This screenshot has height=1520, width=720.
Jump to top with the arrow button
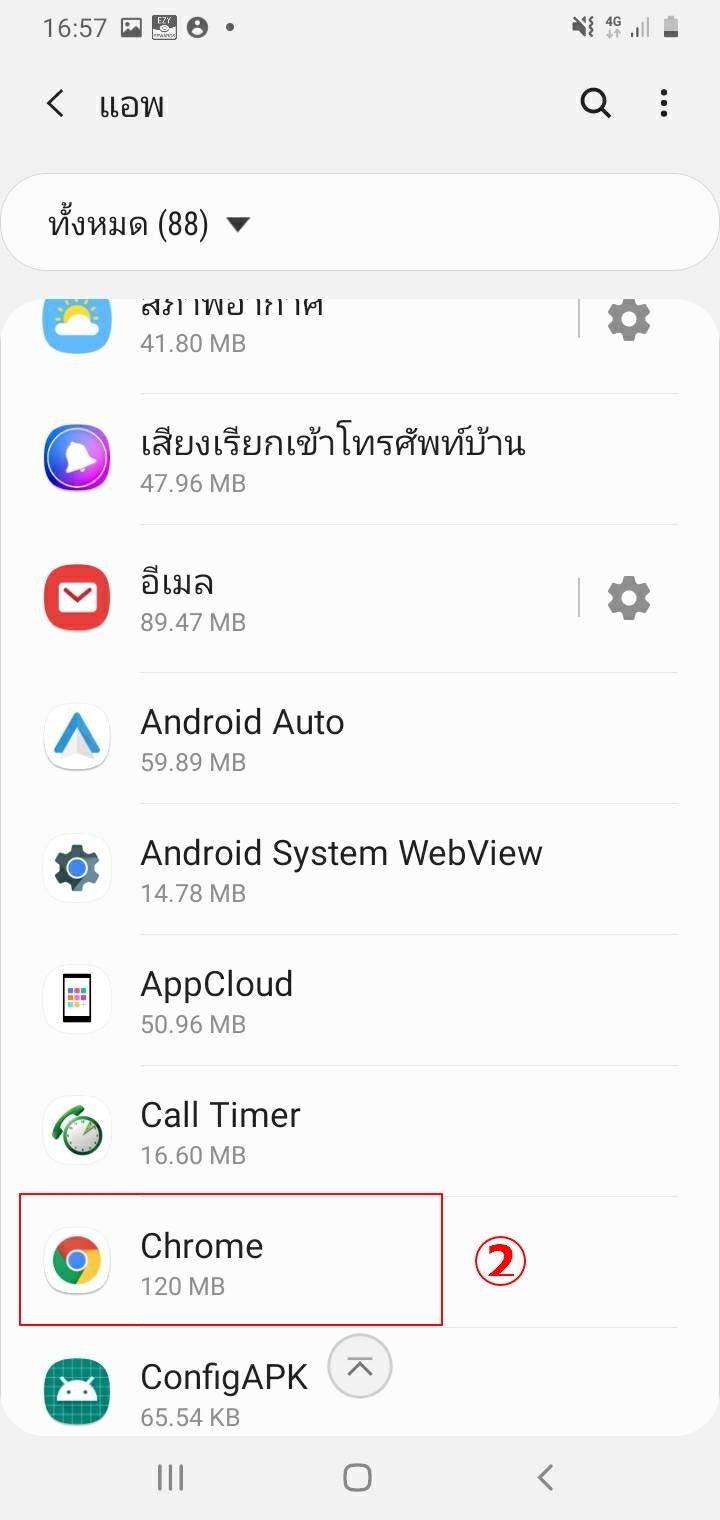[x=360, y=1367]
